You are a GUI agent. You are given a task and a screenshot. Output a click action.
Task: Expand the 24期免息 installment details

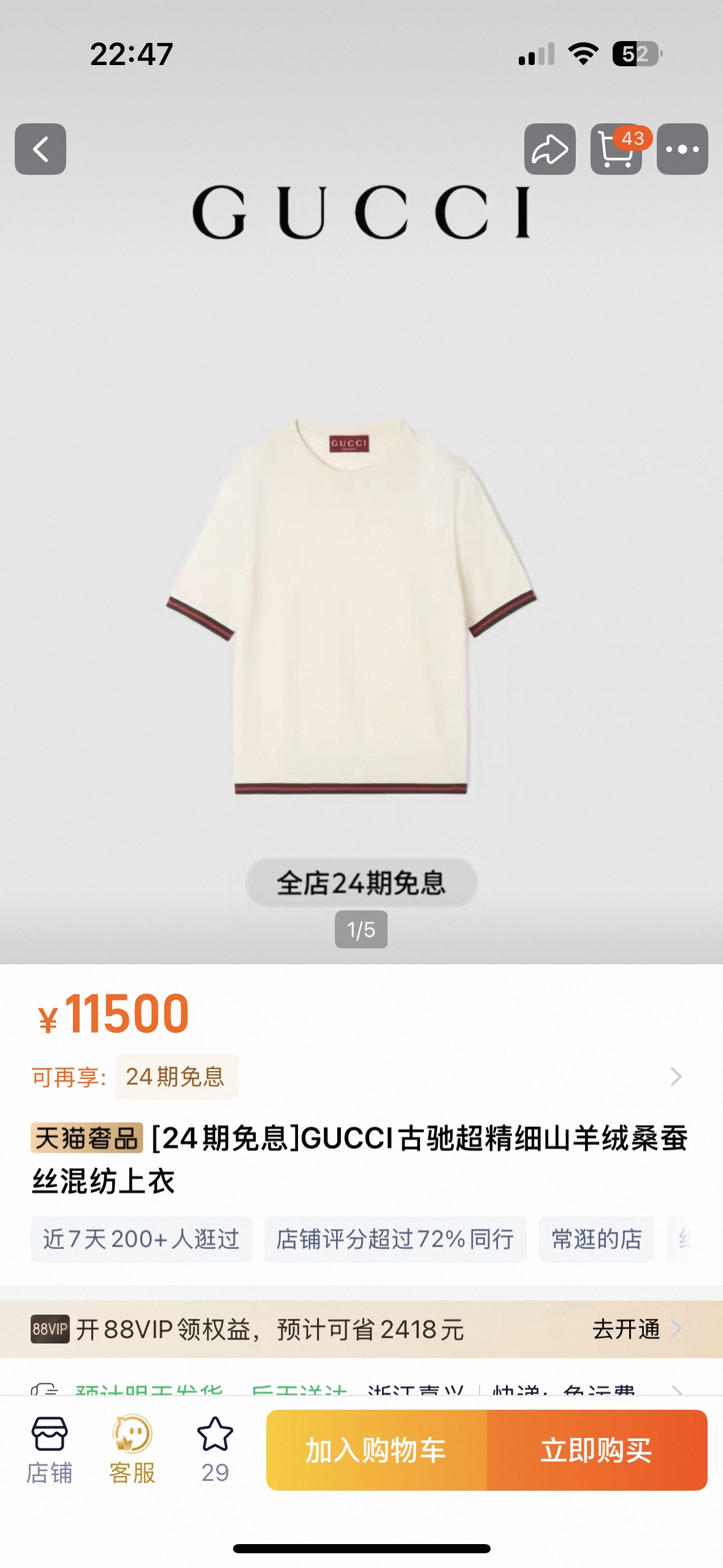tap(675, 1077)
